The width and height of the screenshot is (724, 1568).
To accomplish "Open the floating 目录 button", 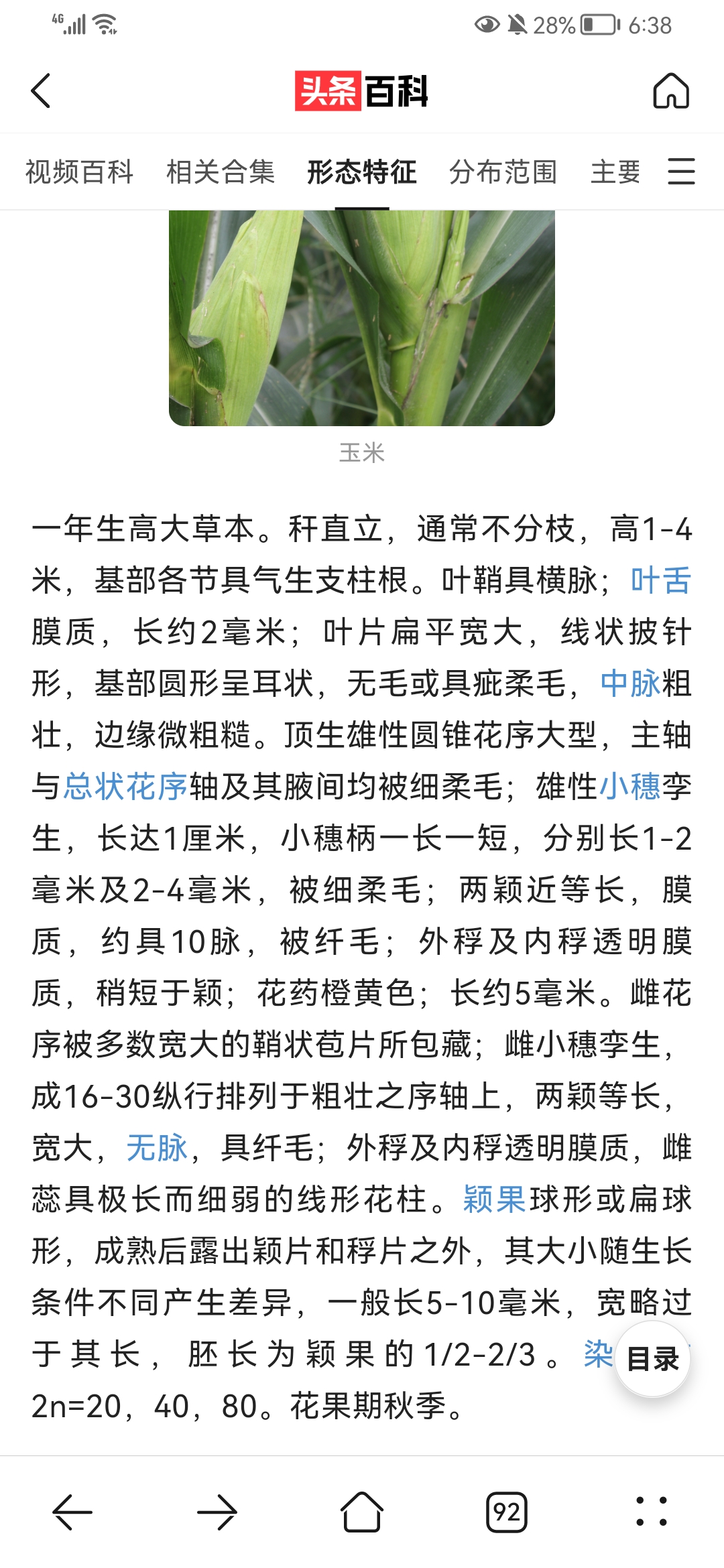I will [x=652, y=1359].
